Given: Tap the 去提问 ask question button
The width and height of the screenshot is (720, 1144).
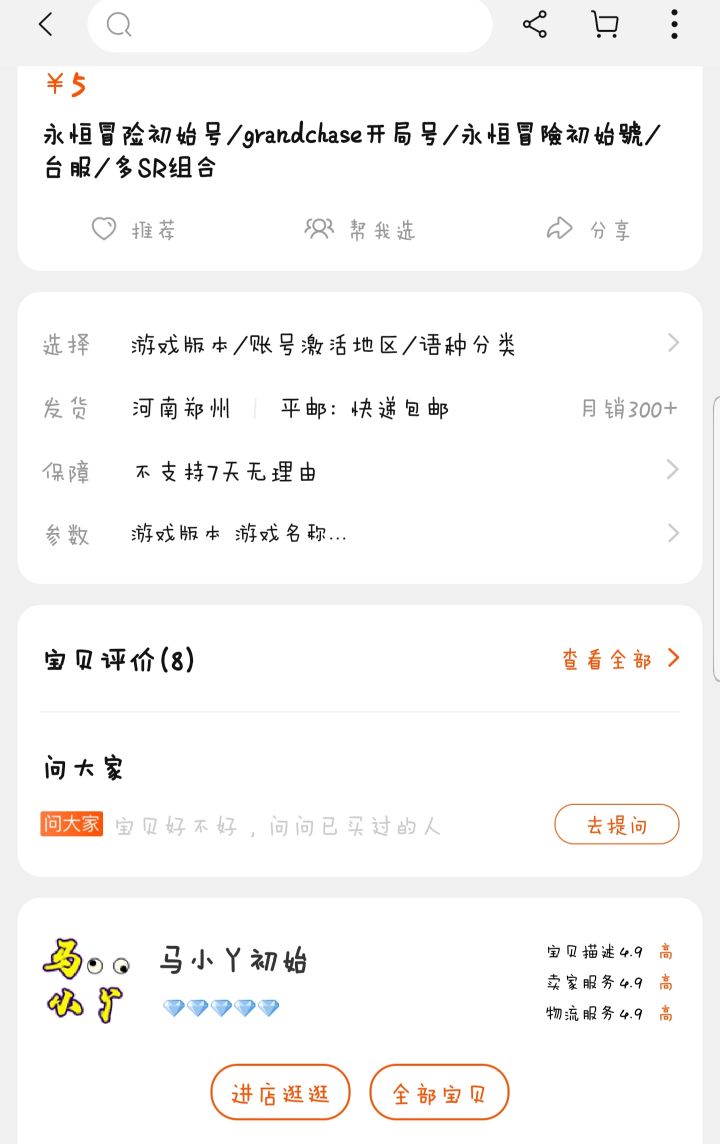Looking at the screenshot, I should (617, 824).
